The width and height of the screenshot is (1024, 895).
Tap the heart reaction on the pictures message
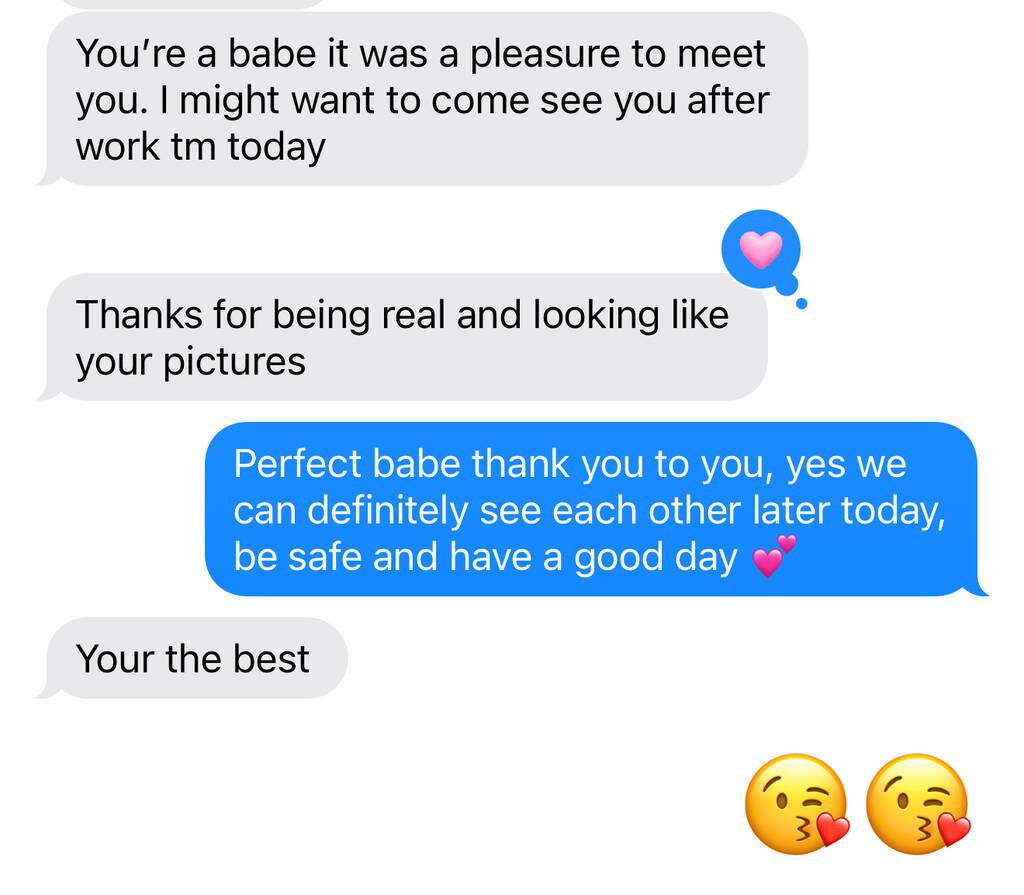760,248
